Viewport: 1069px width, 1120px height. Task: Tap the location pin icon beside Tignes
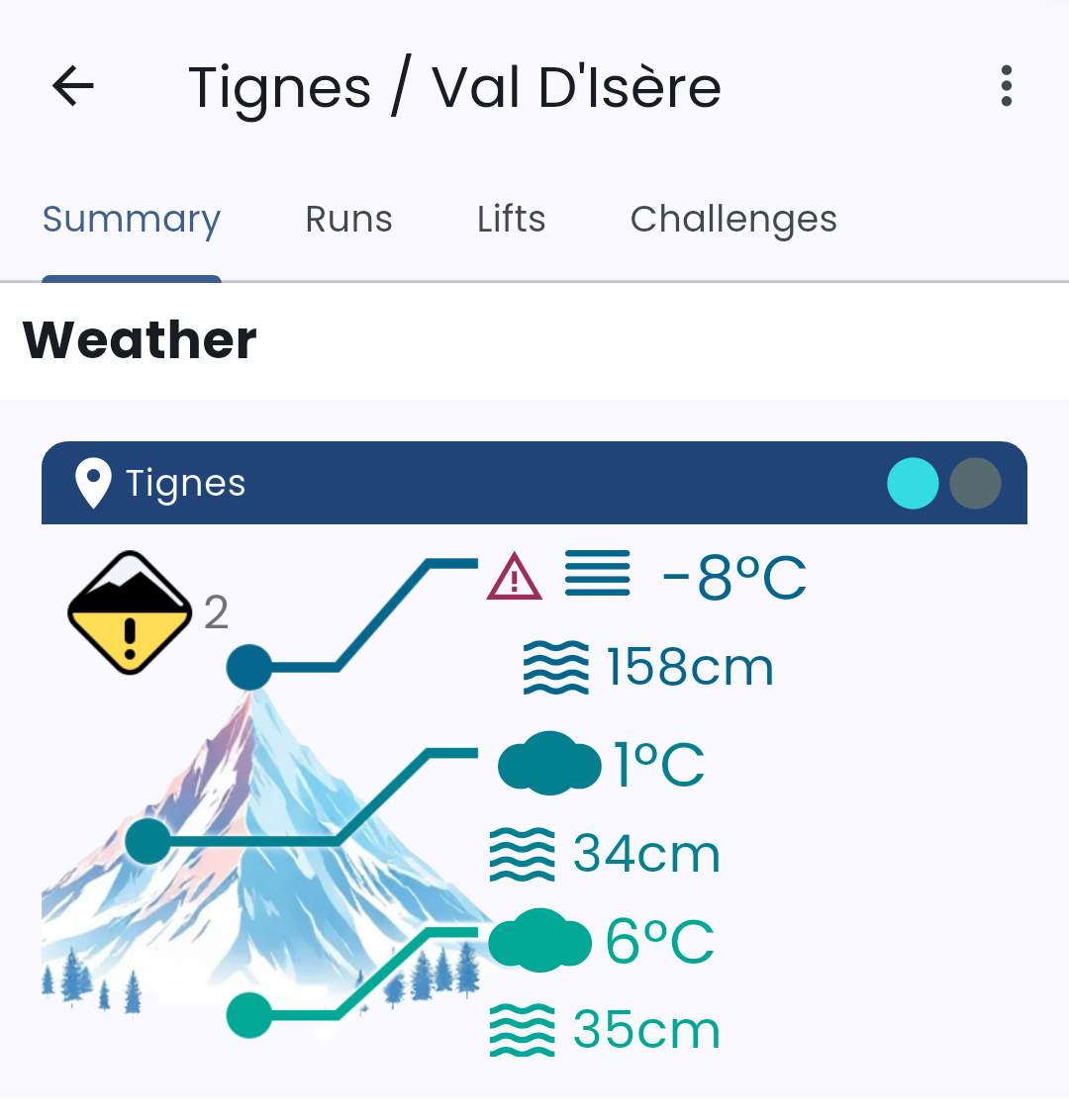tap(92, 483)
